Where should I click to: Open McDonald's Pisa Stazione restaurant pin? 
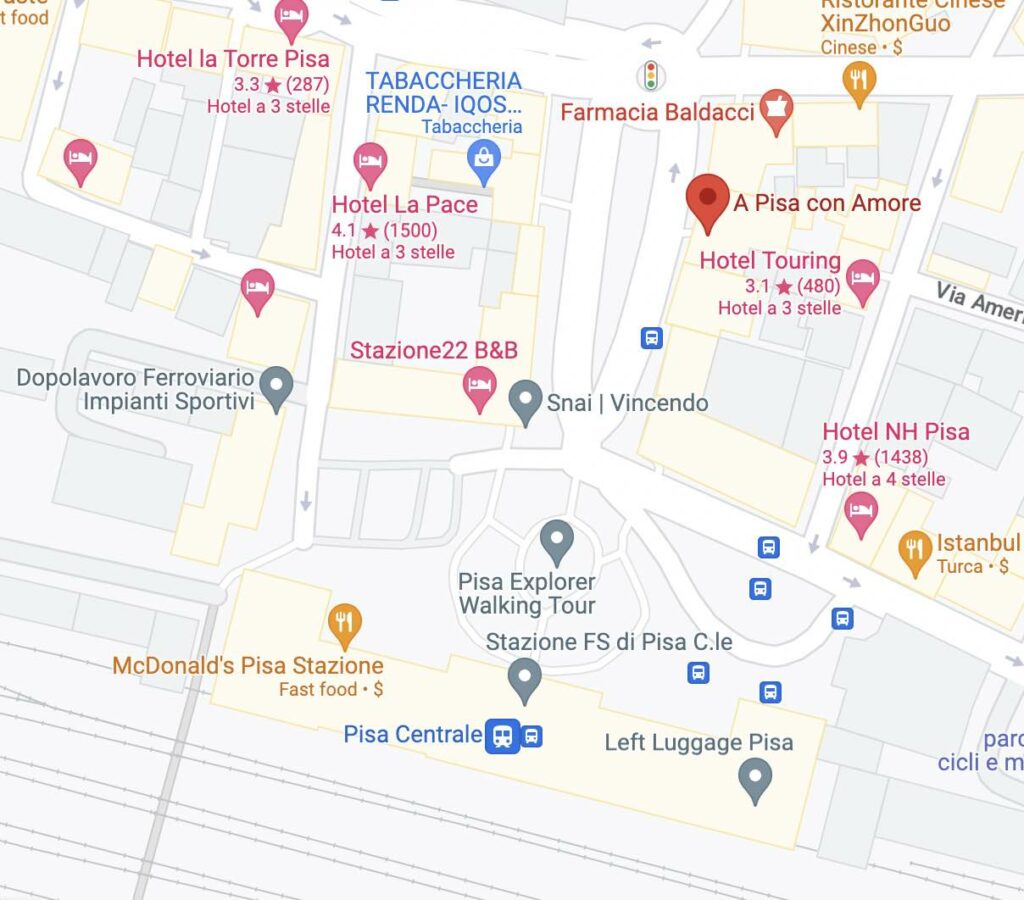coord(345,623)
